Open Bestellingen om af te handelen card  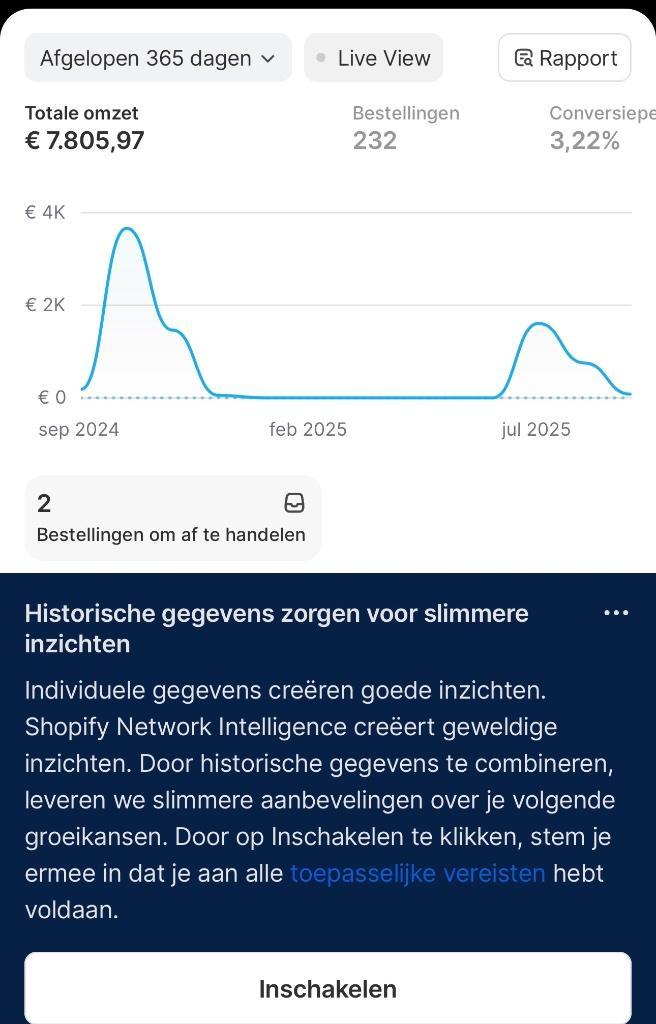click(x=172, y=518)
